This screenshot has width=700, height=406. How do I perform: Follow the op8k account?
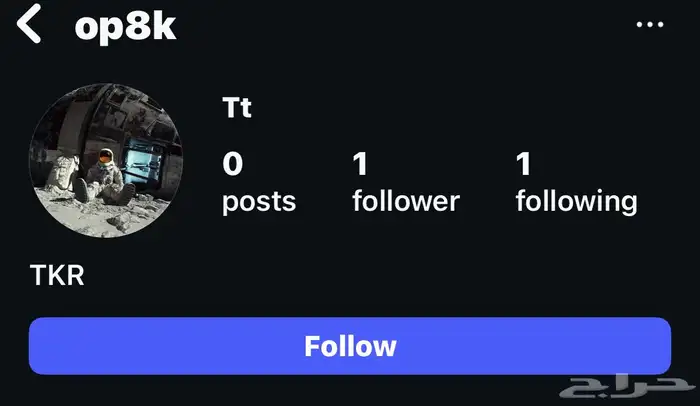click(x=349, y=346)
